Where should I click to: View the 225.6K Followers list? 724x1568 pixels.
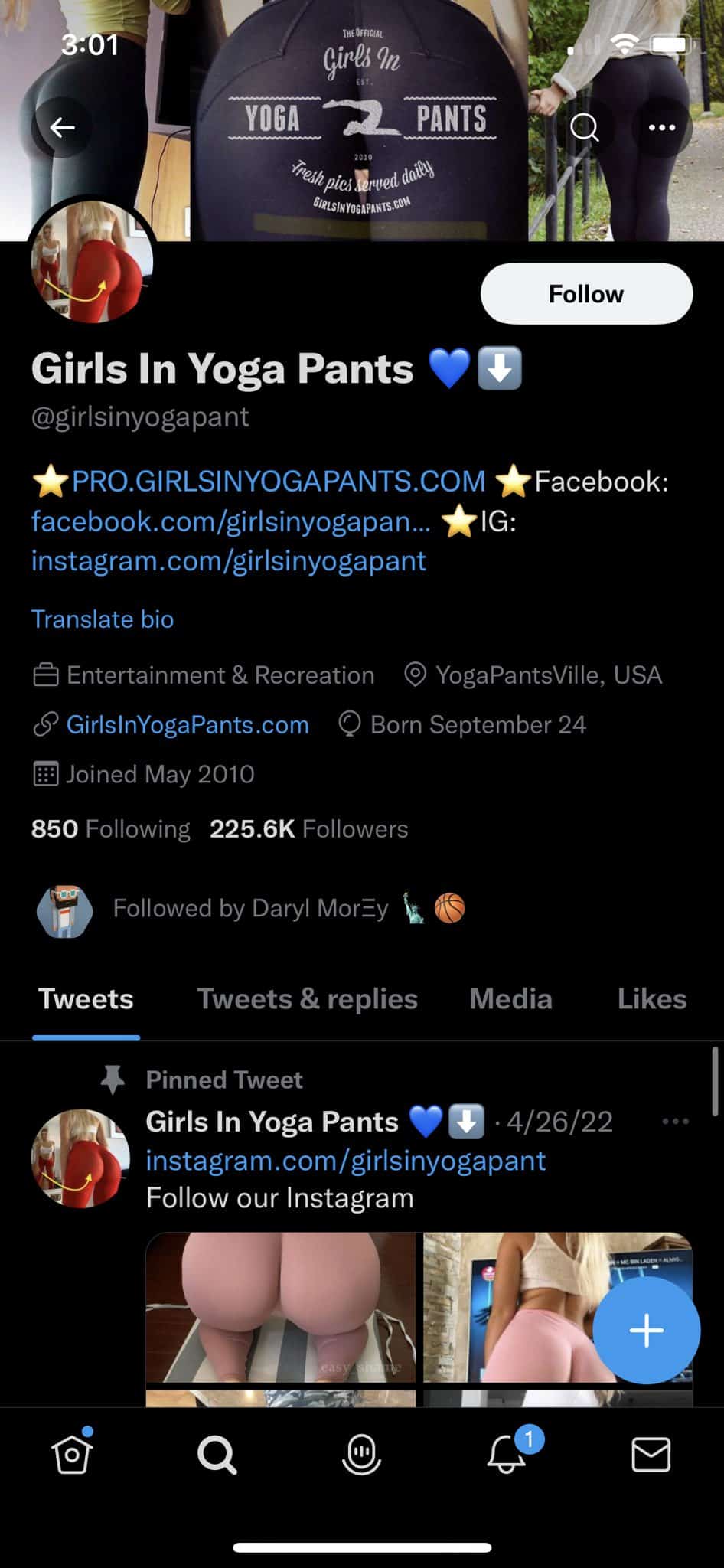[308, 829]
